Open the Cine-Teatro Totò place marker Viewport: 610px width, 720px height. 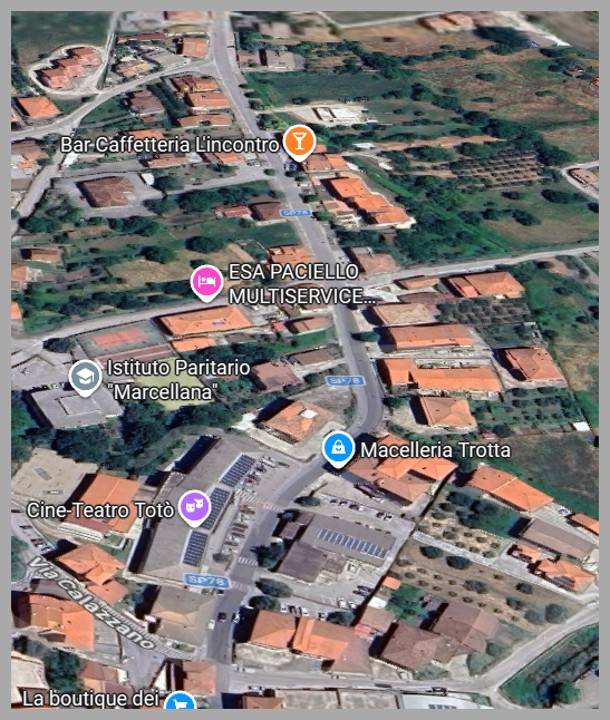click(193, 509)
